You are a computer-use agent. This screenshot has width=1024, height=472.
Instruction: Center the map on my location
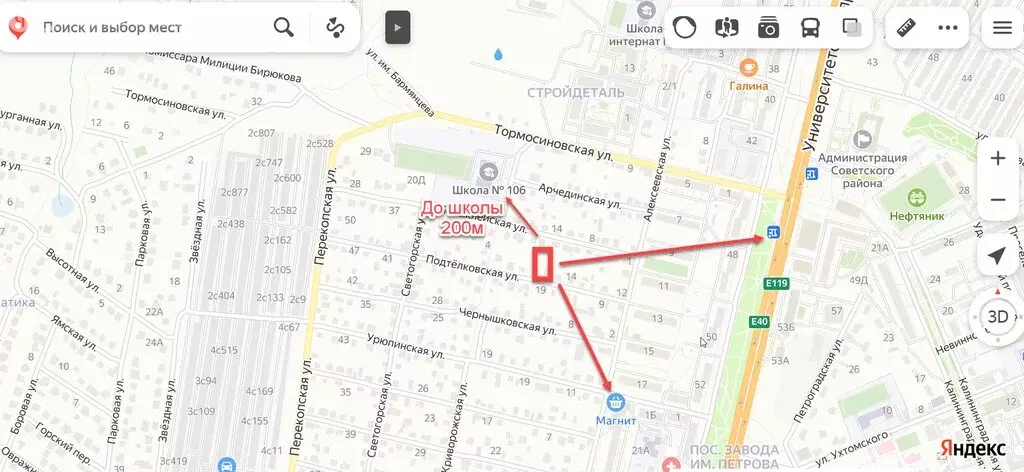(x=997, y=257)
